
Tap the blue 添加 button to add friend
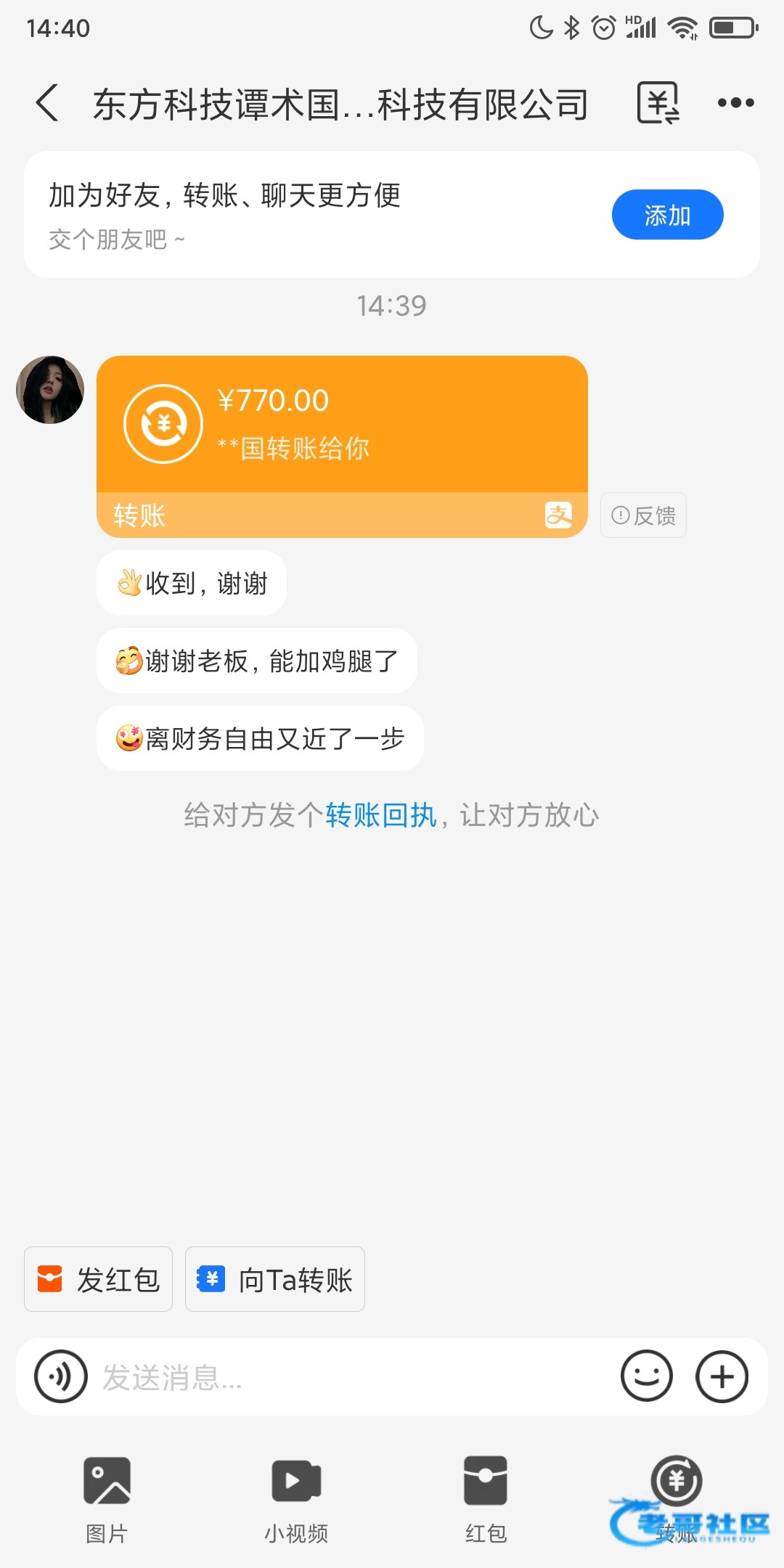tap(667, 215)
